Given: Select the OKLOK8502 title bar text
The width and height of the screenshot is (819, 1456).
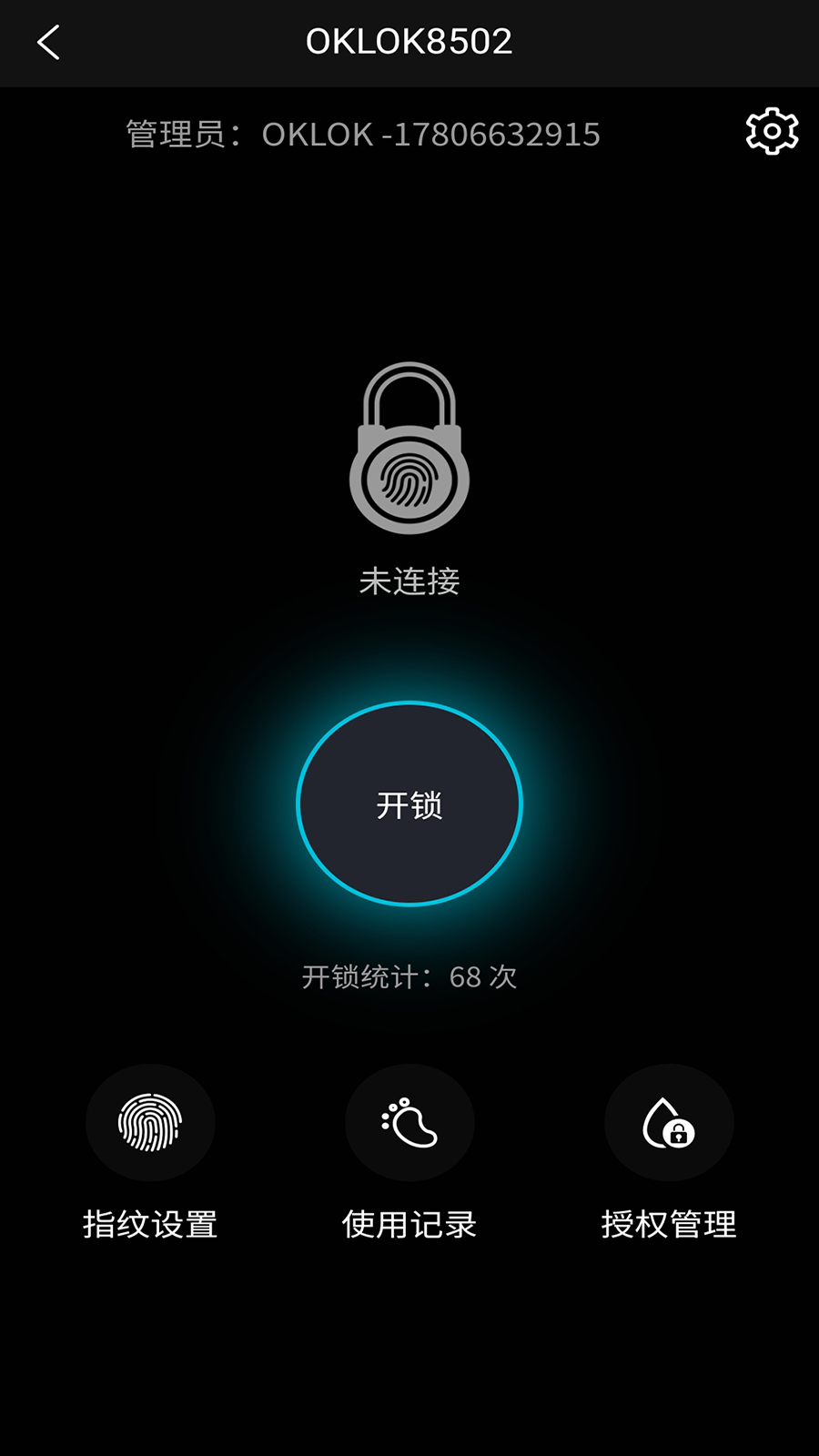Looking at the screenshot, I should point(409,41).
